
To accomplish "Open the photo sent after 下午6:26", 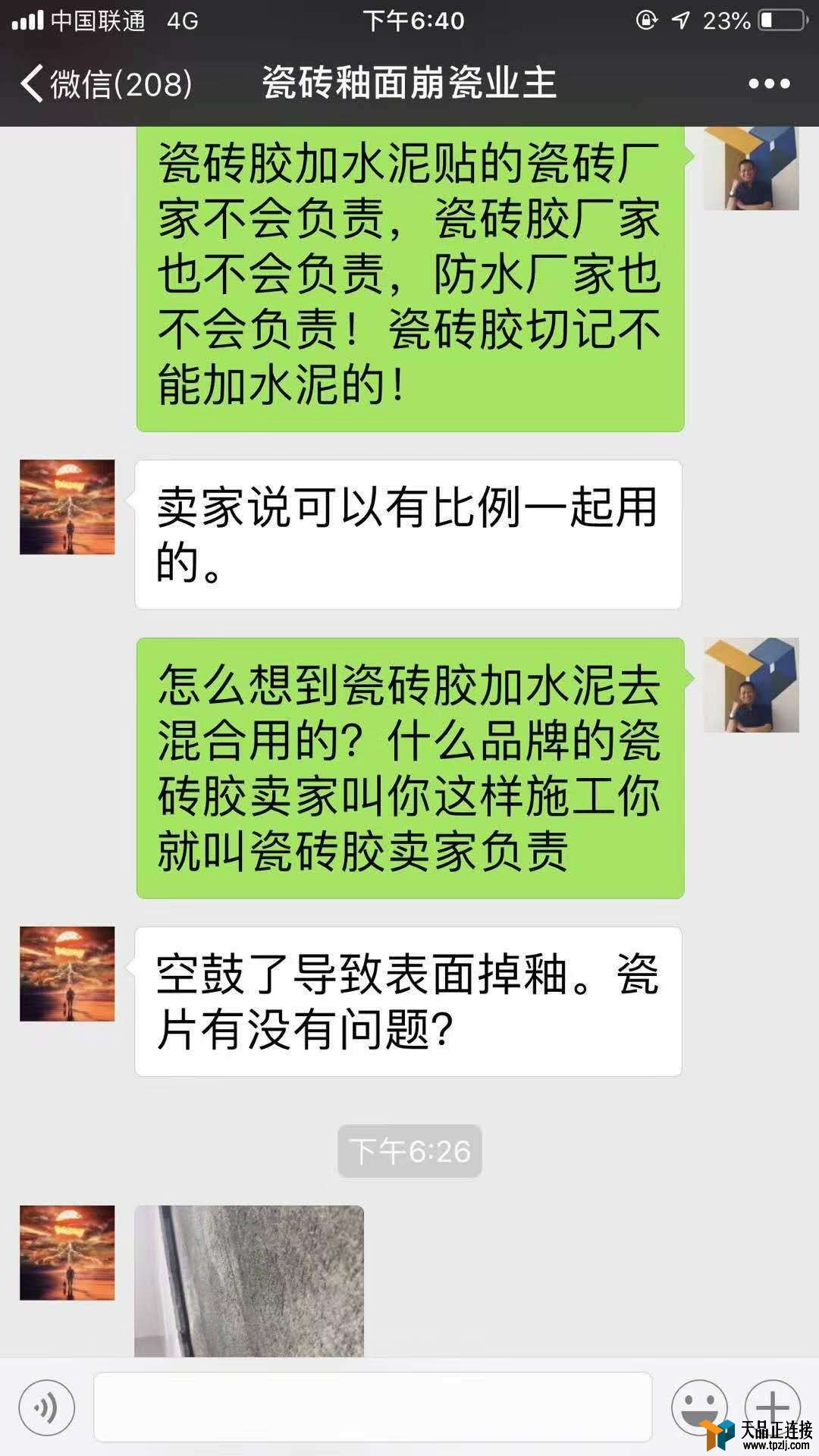I will 249,1280.
